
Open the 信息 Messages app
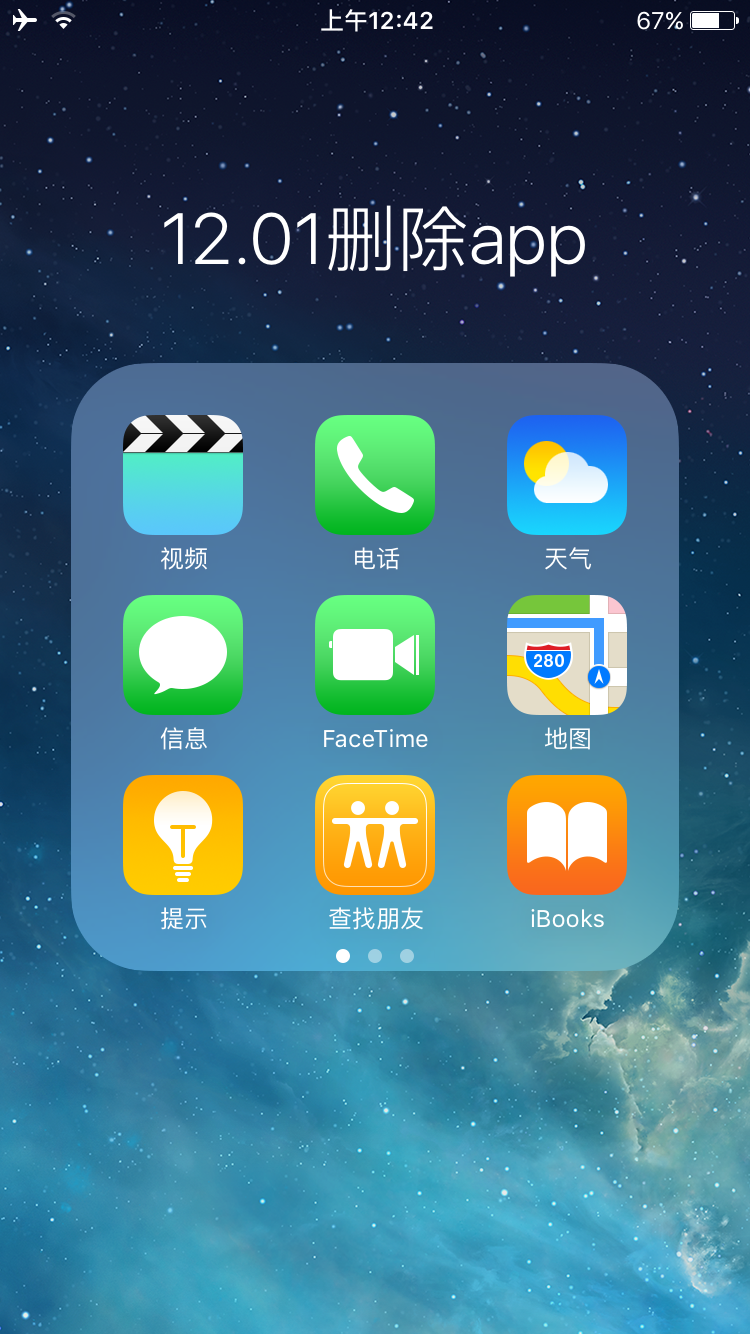point(183,655)
